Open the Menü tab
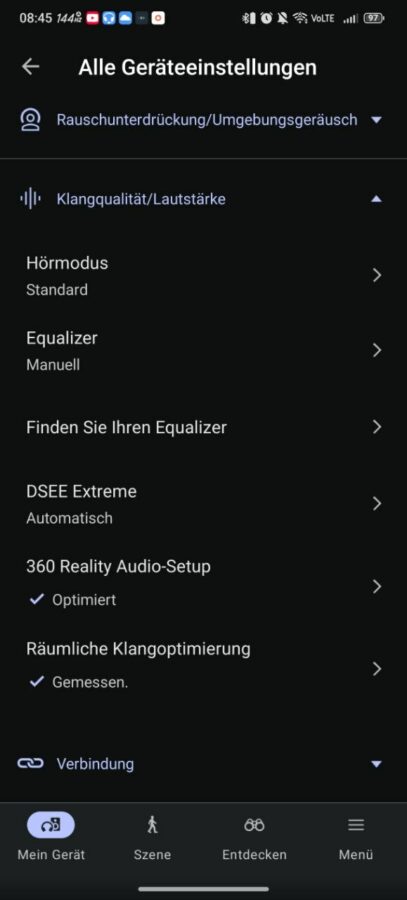407x900 pixels. pyautogui.click(x=356, y=836)
